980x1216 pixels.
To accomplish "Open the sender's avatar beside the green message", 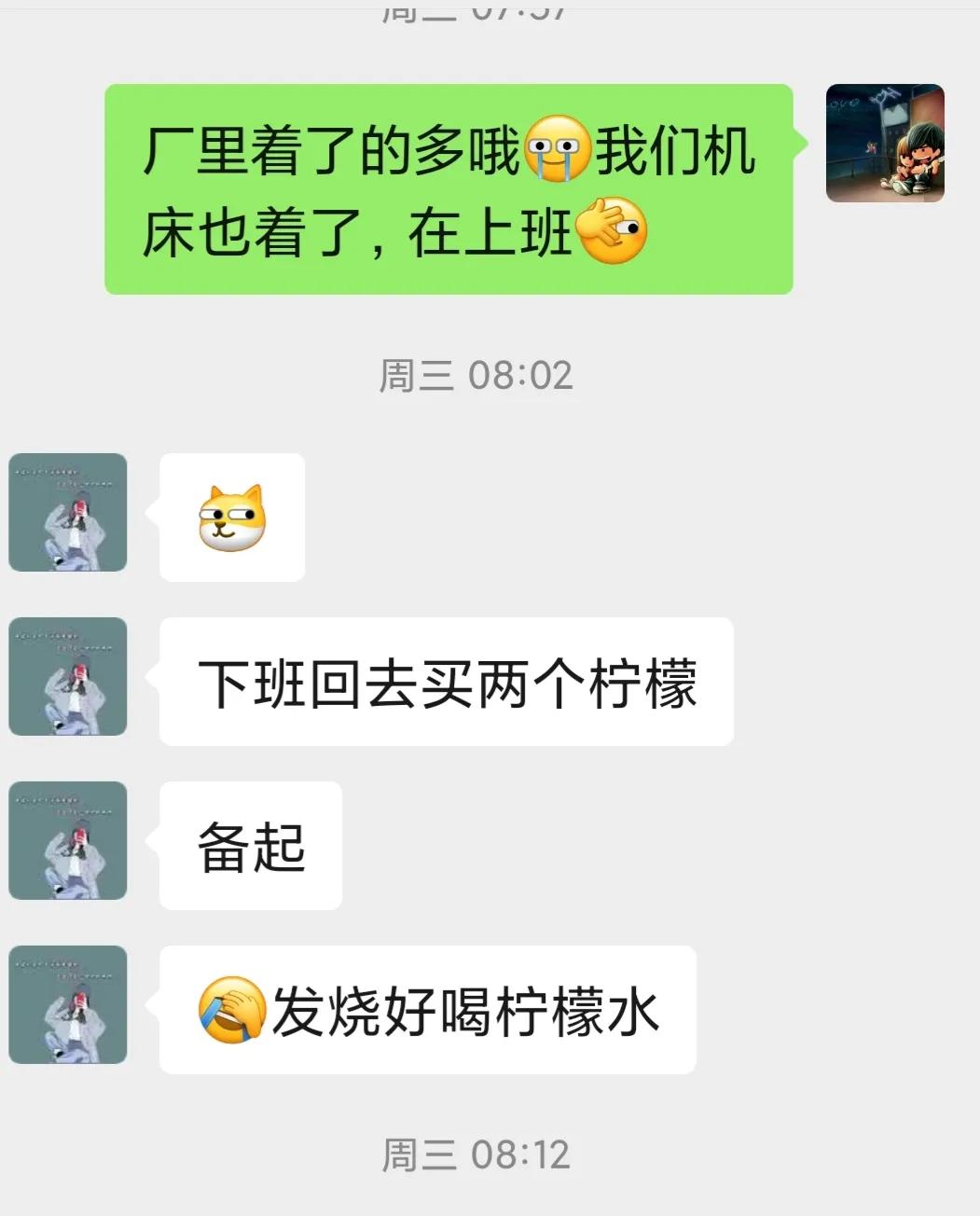I will click(884, 145).
